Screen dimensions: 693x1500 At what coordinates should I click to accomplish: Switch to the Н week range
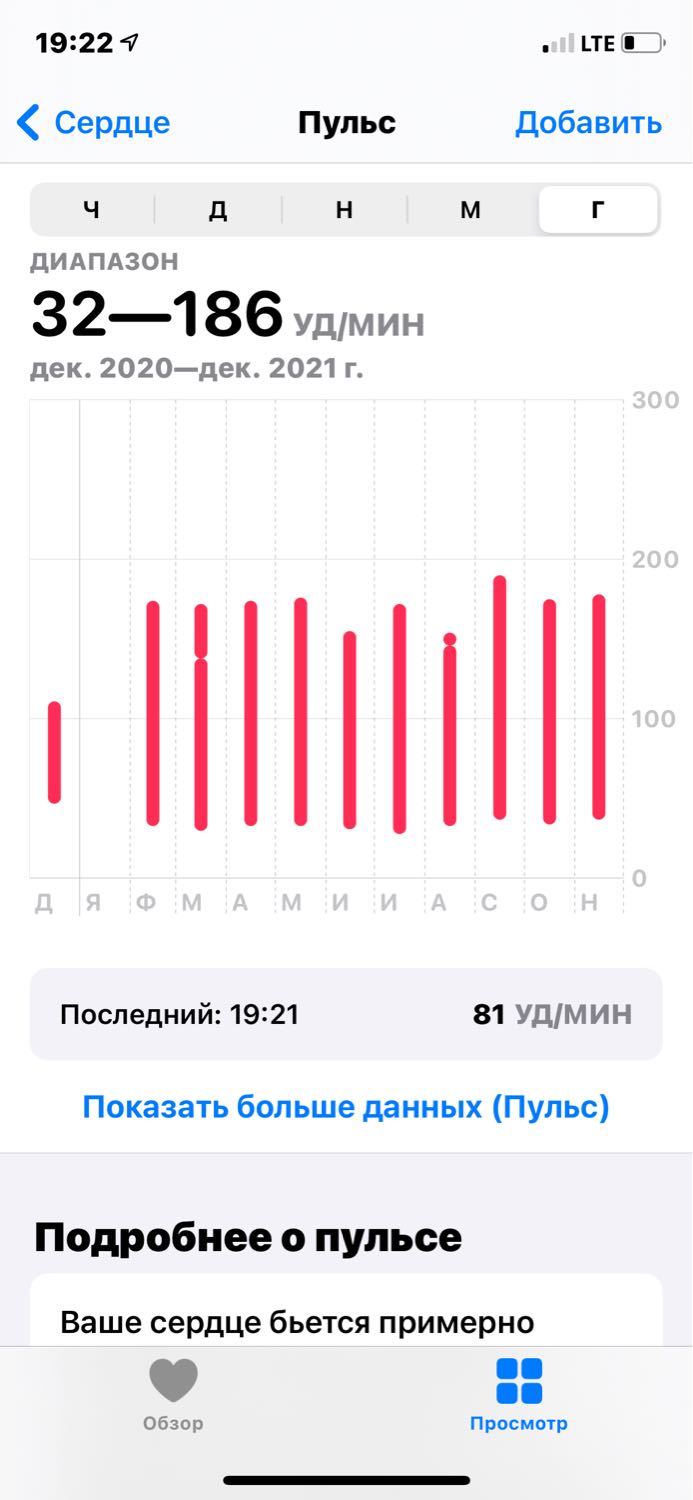click(x=344, y=210)
